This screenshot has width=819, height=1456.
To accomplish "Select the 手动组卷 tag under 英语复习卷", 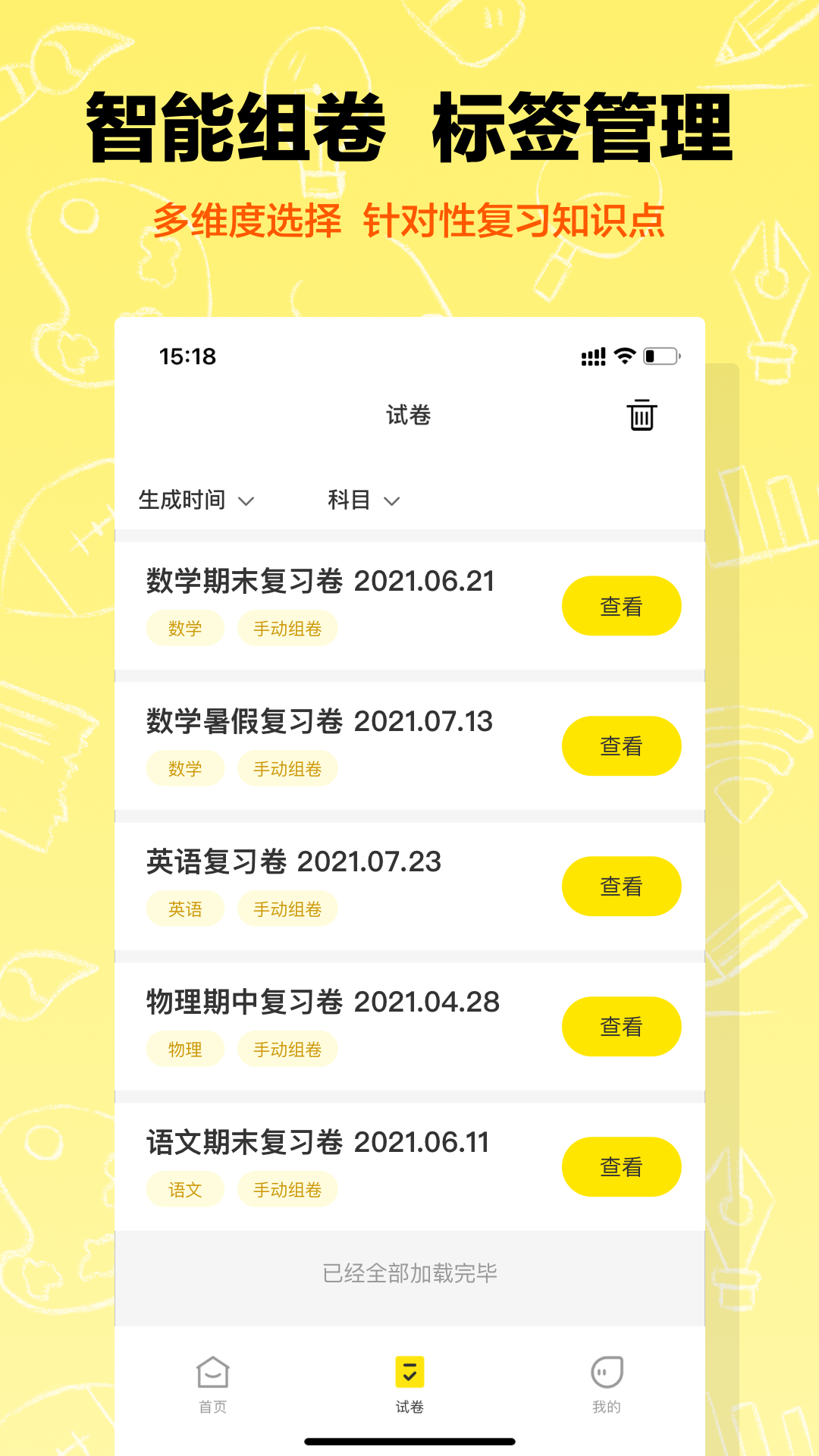I will tap(288, 908).
